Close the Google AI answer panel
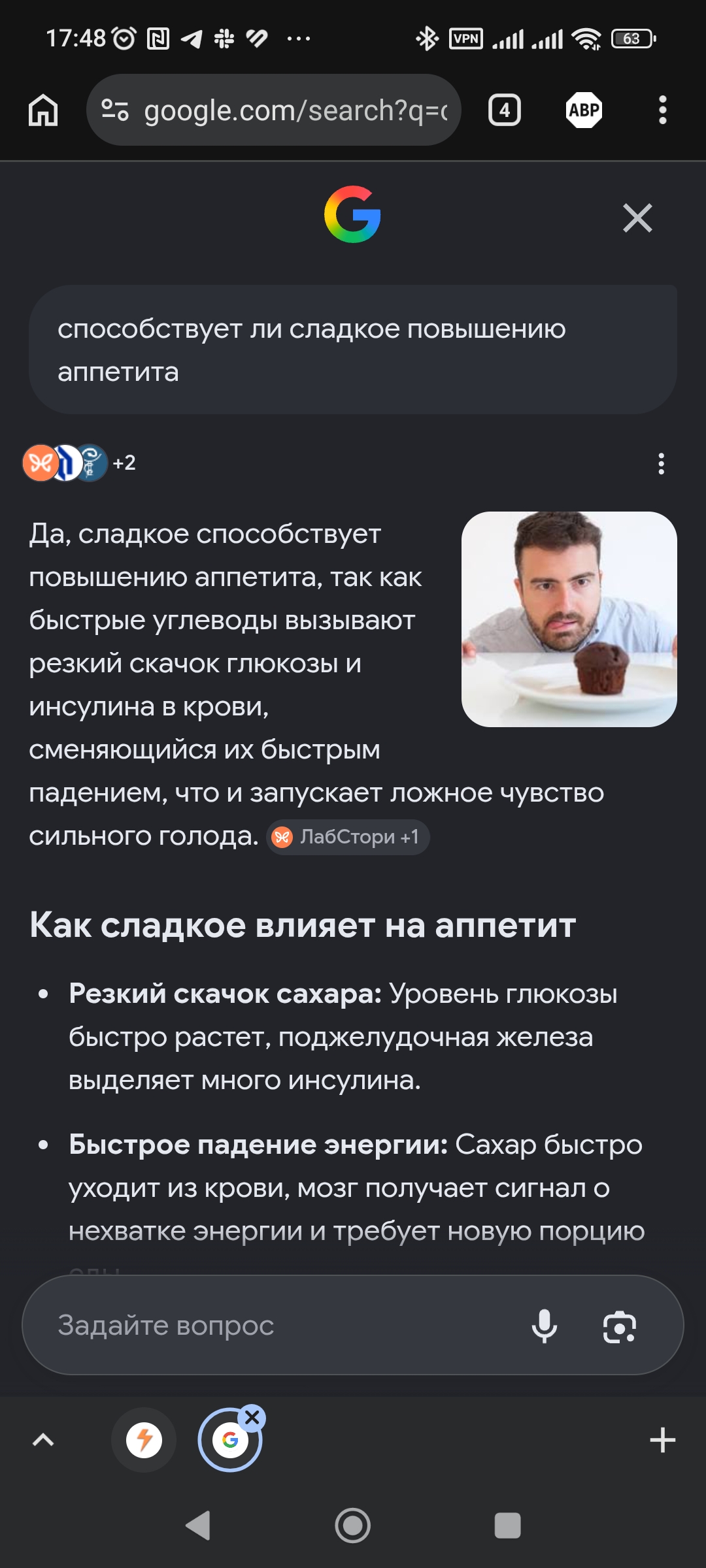 (637, 218)
